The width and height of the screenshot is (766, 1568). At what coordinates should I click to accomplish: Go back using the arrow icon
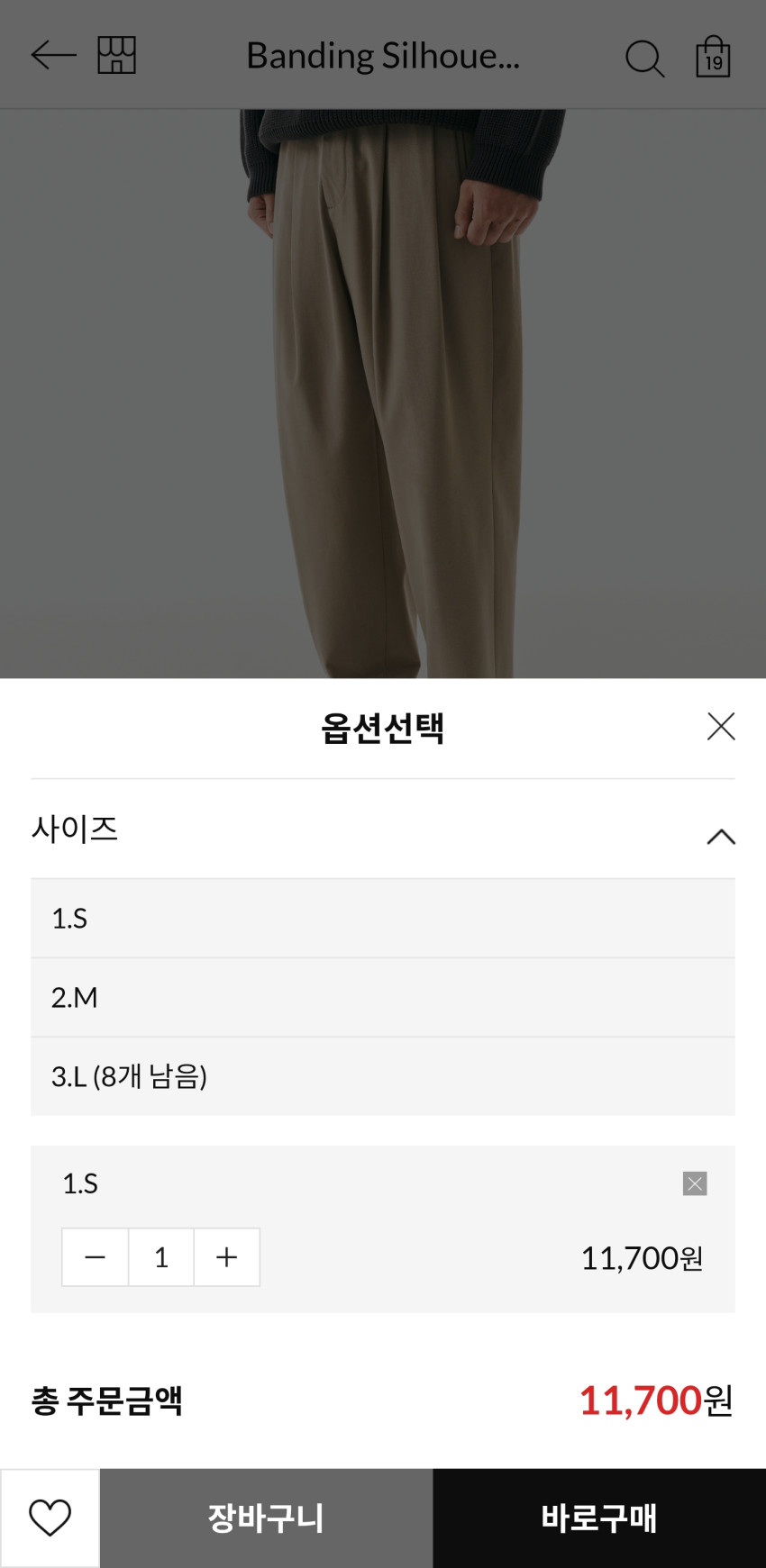[x=53, y=56]
